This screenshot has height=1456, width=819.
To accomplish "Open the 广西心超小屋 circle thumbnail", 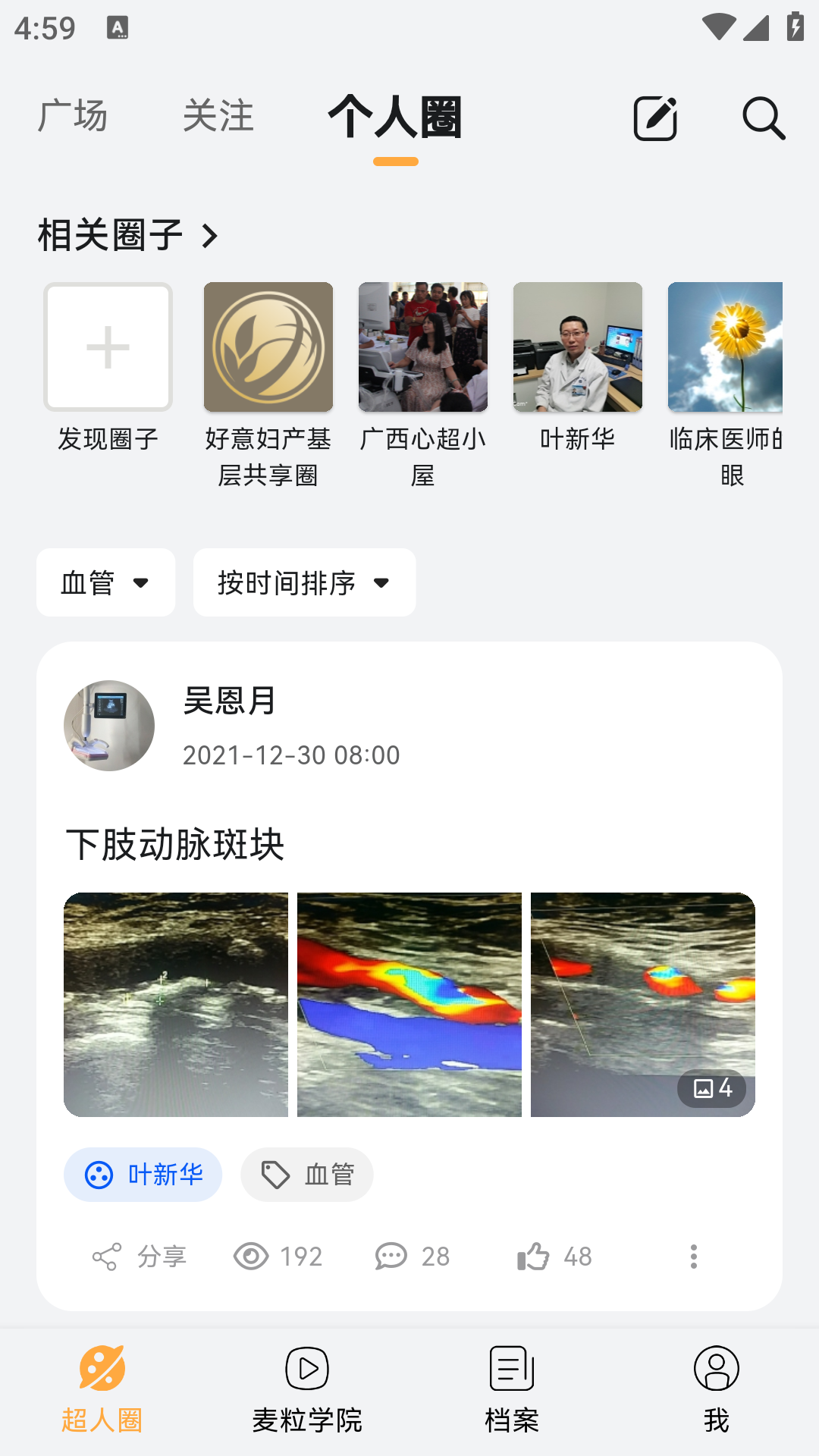I will (x=422, y=347).
